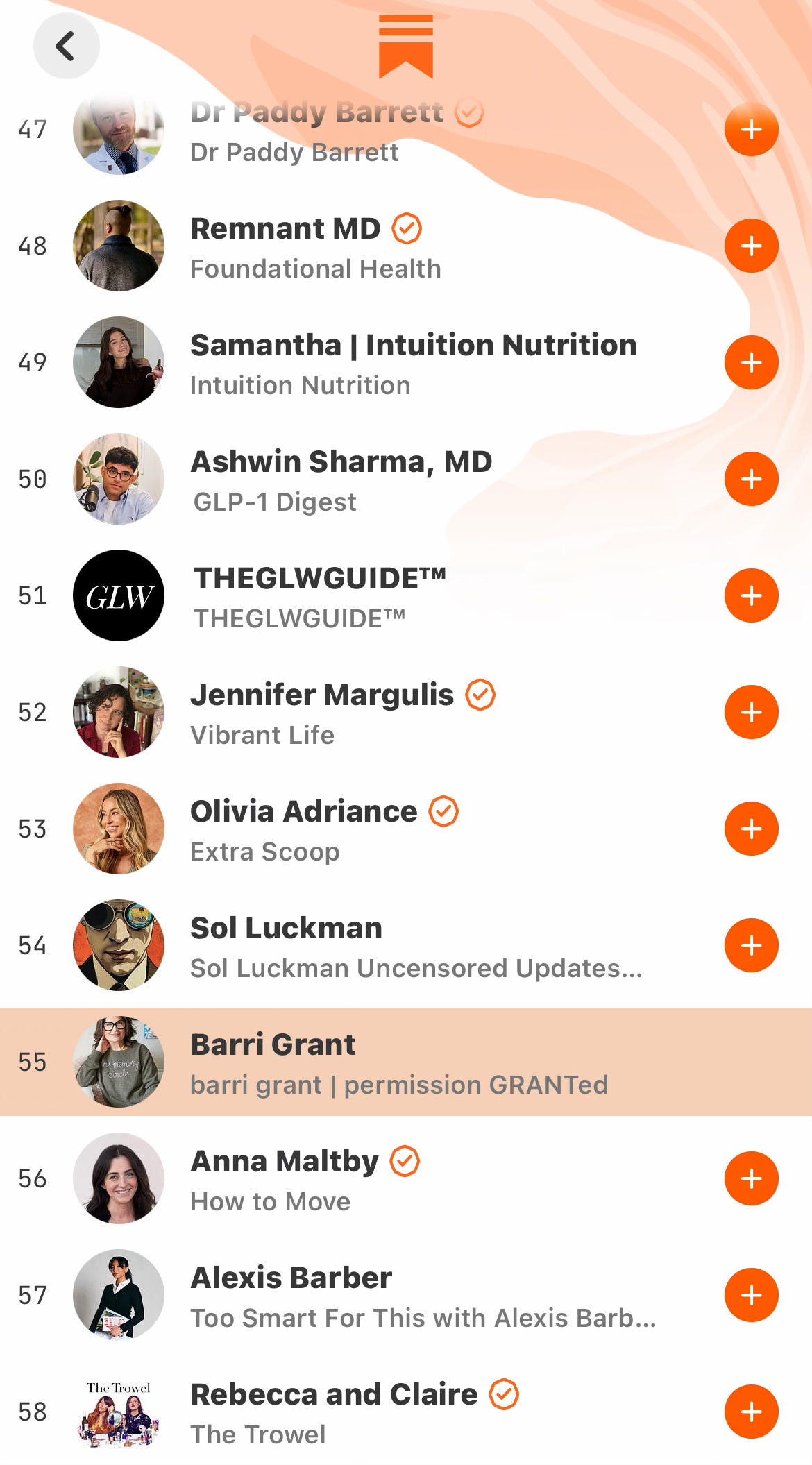Screen dimensions: 812x1465
Task: Subscribe to Dr Paddy Barrett with plus
Action: [x=751, y=130]
